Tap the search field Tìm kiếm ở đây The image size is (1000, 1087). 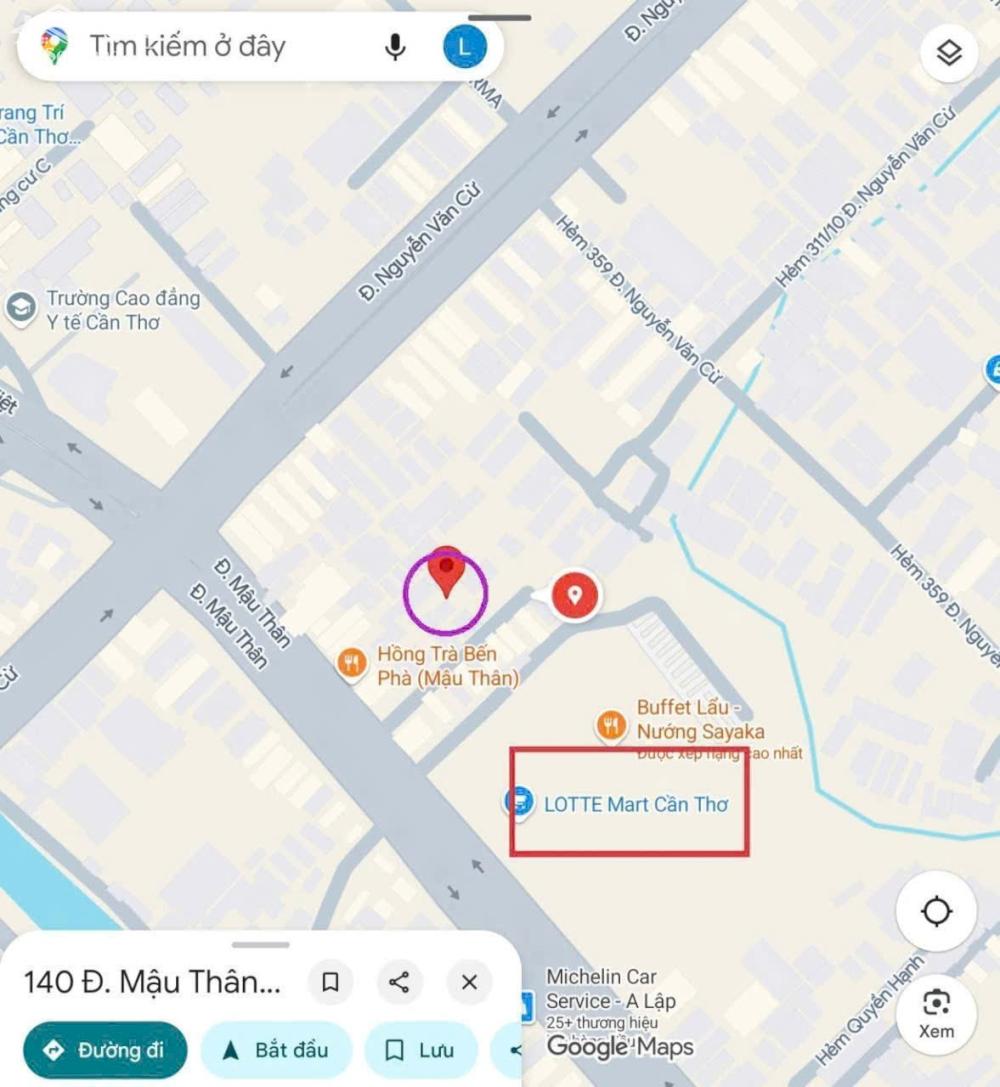[200, 46]
